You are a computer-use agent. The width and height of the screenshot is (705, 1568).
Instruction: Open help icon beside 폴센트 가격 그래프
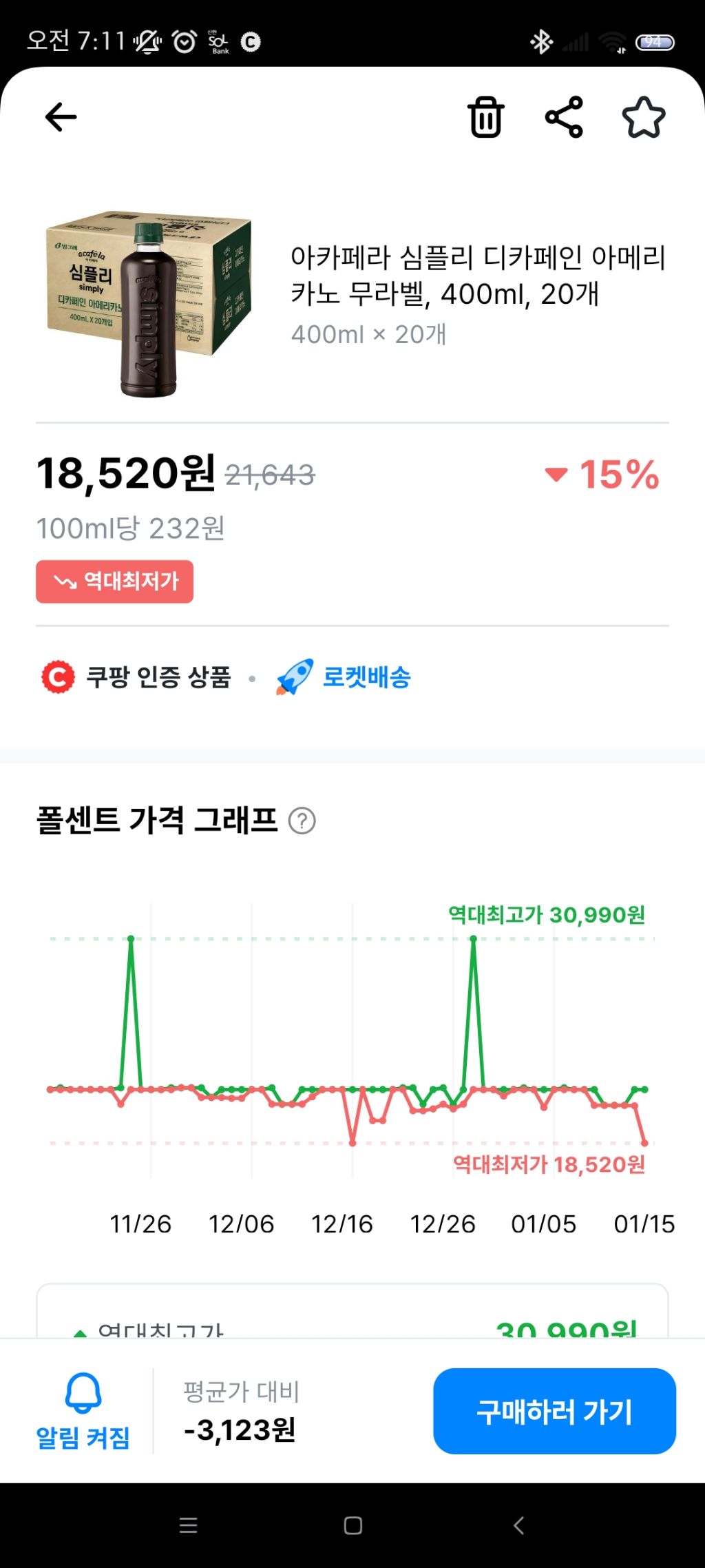pos(302,821)
